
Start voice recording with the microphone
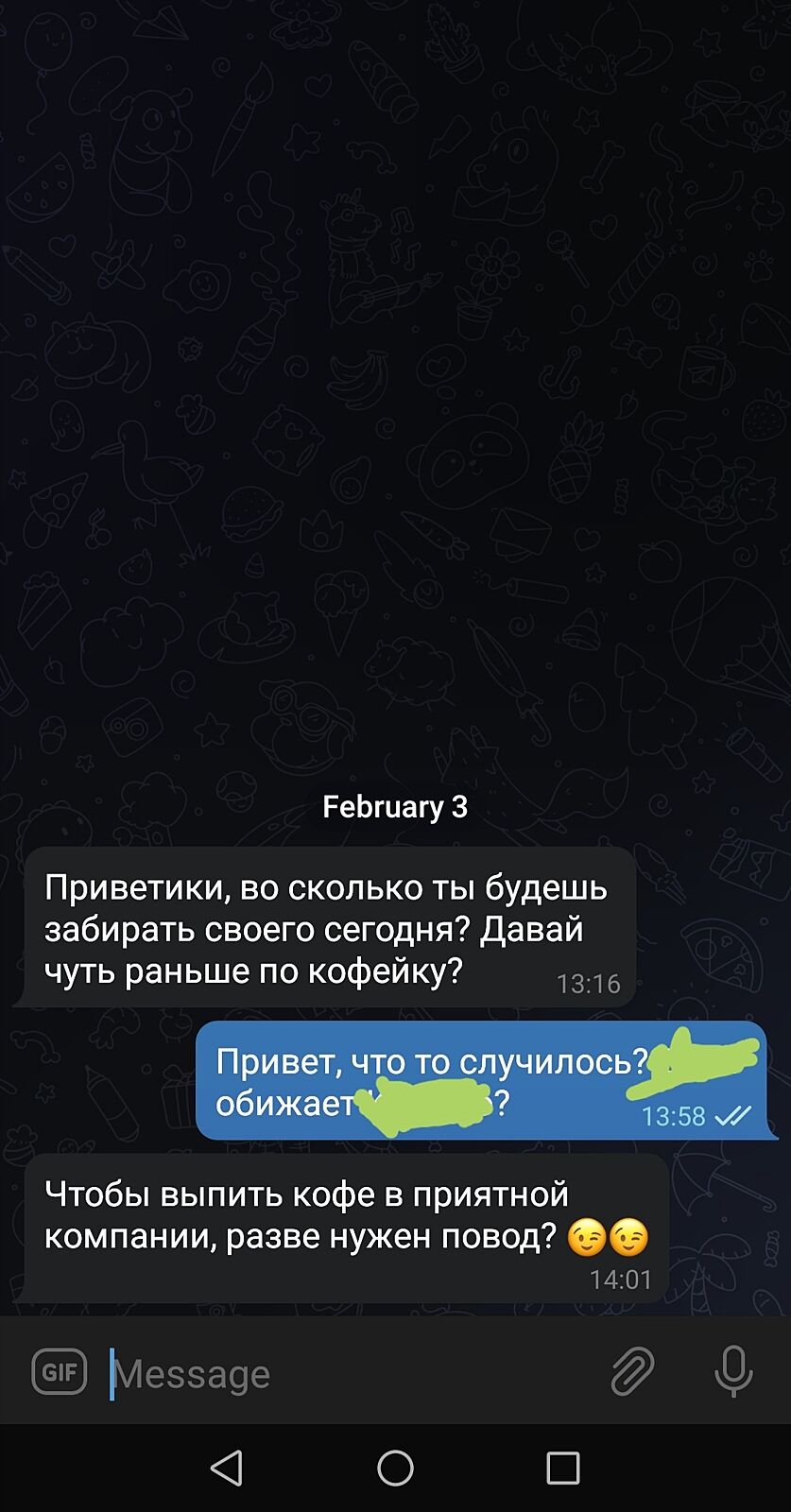[x=733, y=1371]
